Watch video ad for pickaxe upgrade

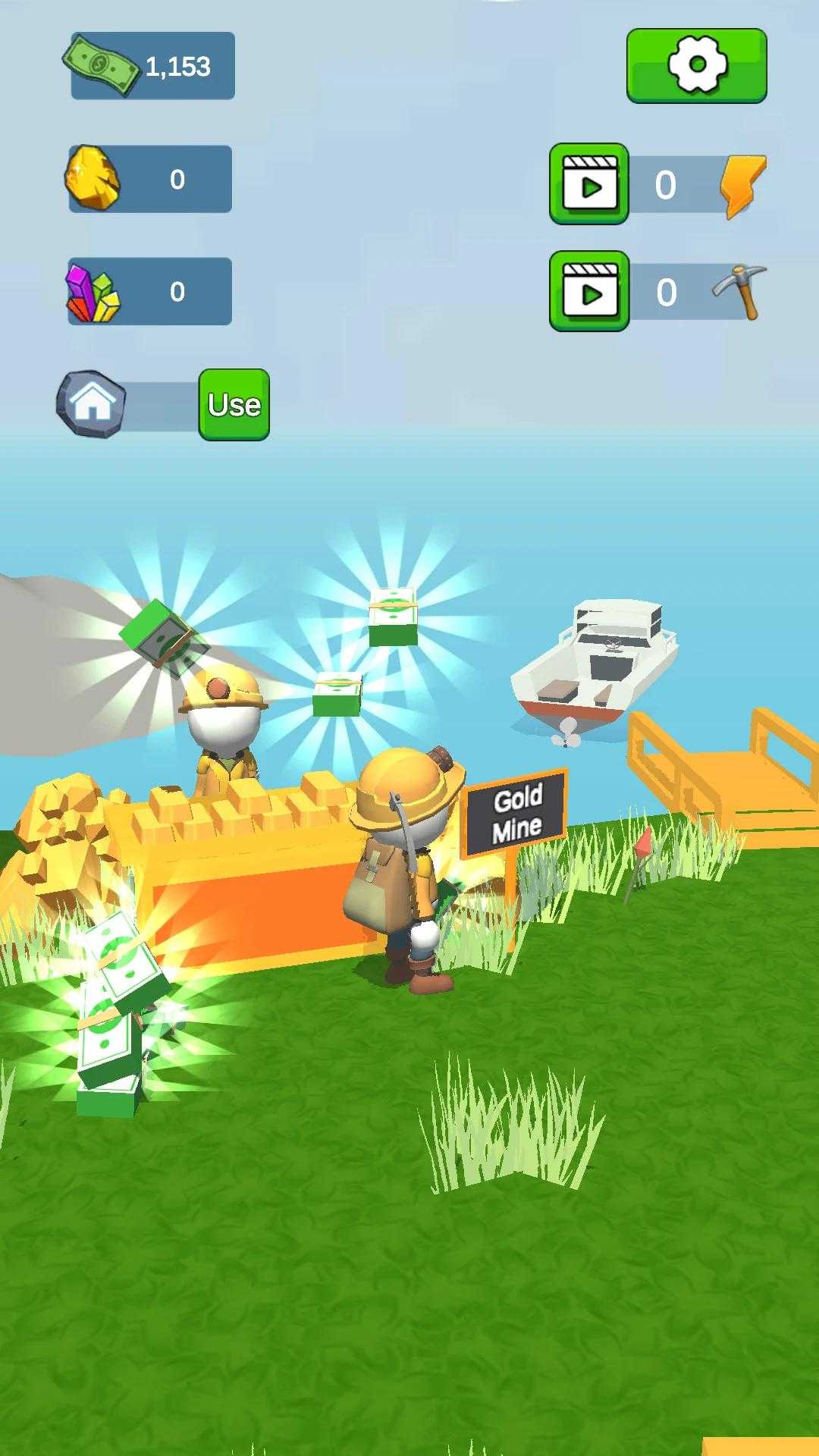pos(589,291)
